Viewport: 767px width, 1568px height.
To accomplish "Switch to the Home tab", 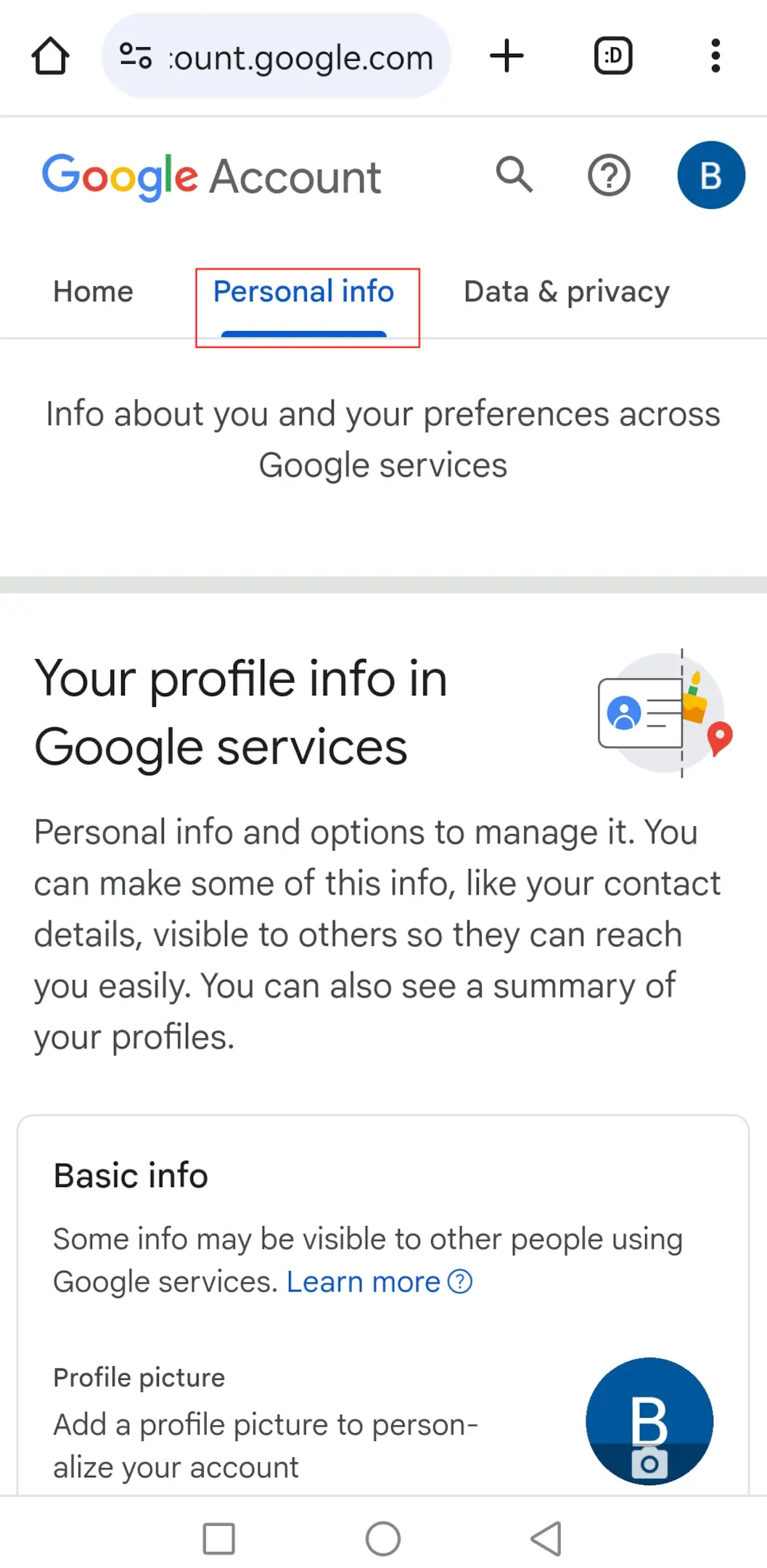I will 93,292.
